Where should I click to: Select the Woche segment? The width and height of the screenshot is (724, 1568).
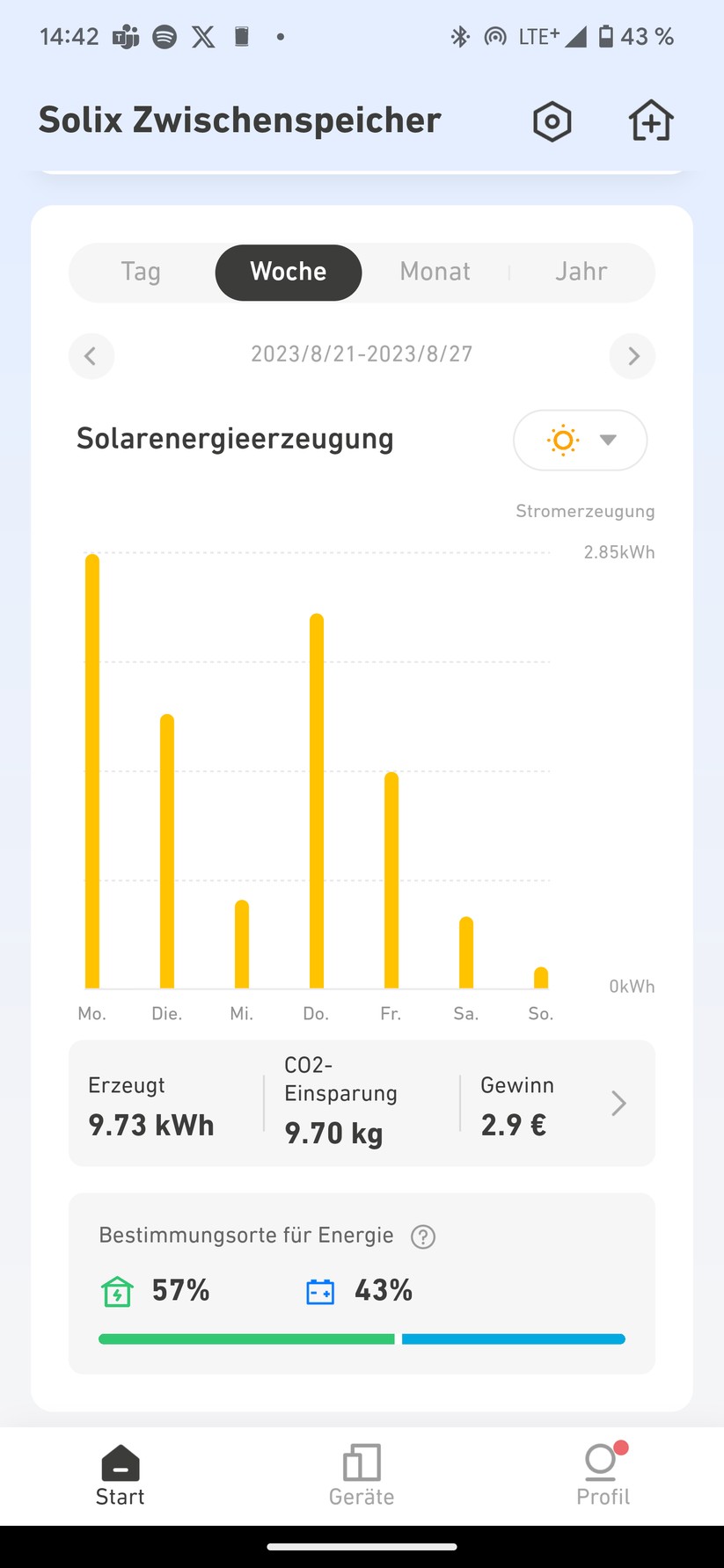click(x=288, y=272)
